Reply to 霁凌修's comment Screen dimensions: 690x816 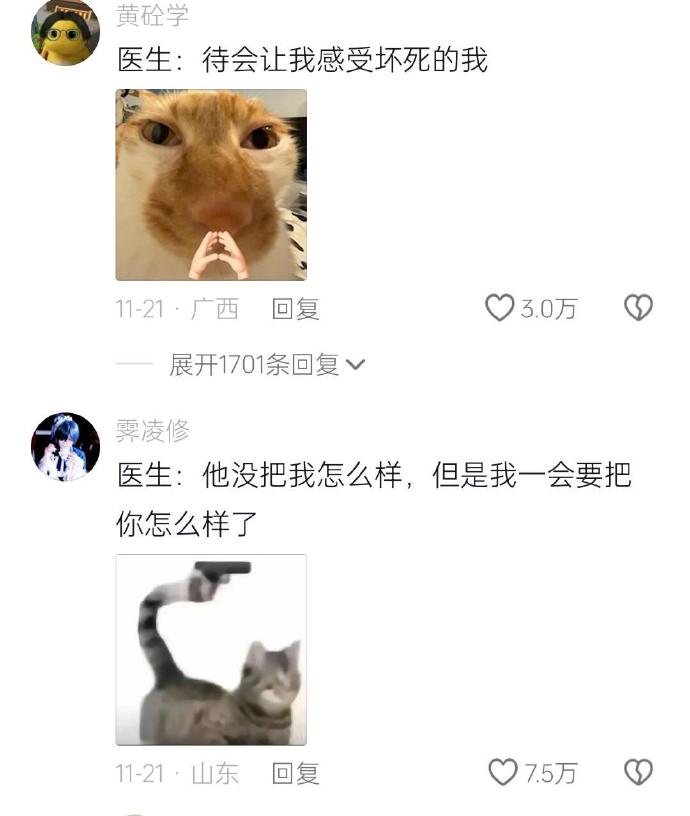(x=295, y=773)
